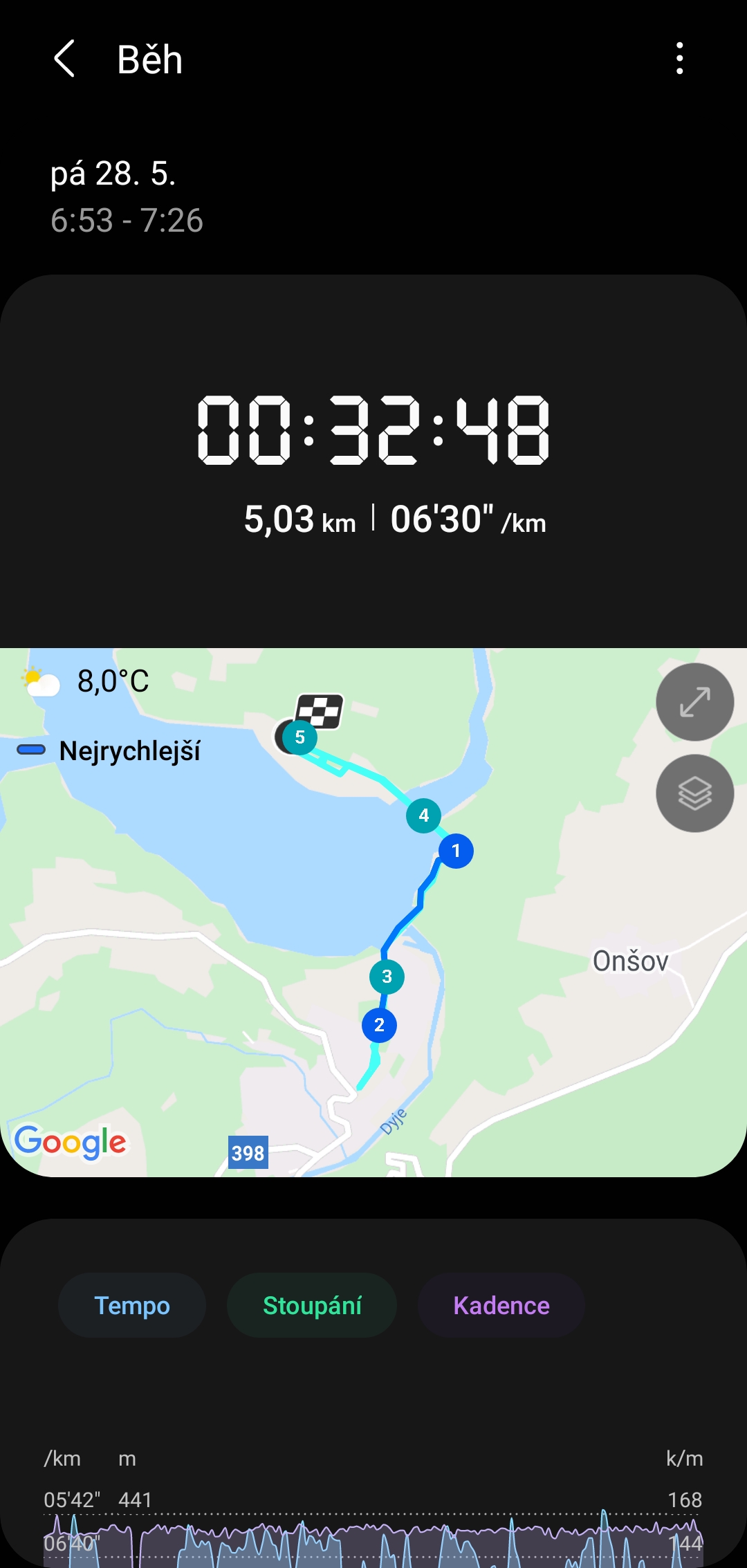Expand the route map to full screen

click(x=694, y=702)
